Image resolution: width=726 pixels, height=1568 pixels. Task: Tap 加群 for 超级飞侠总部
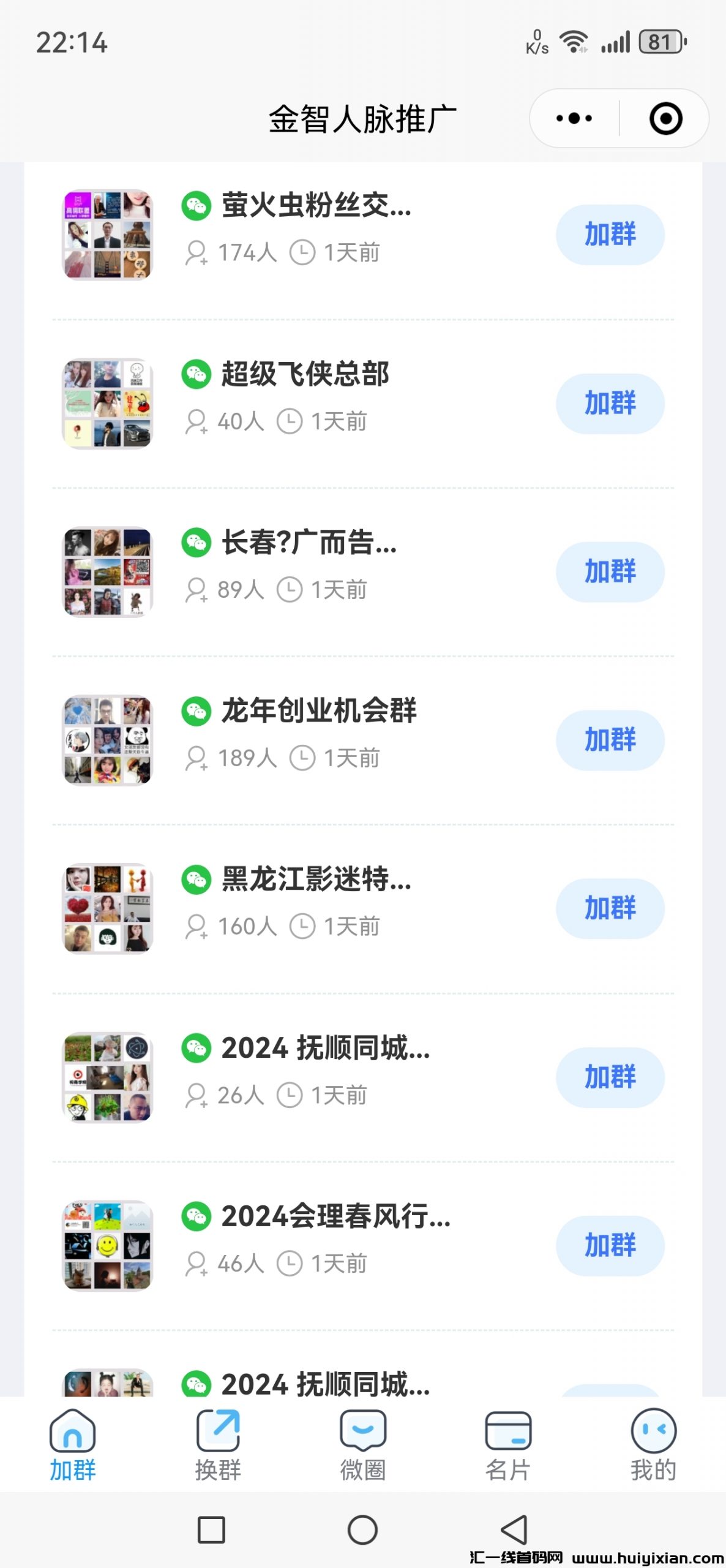(x=610, y=404)
